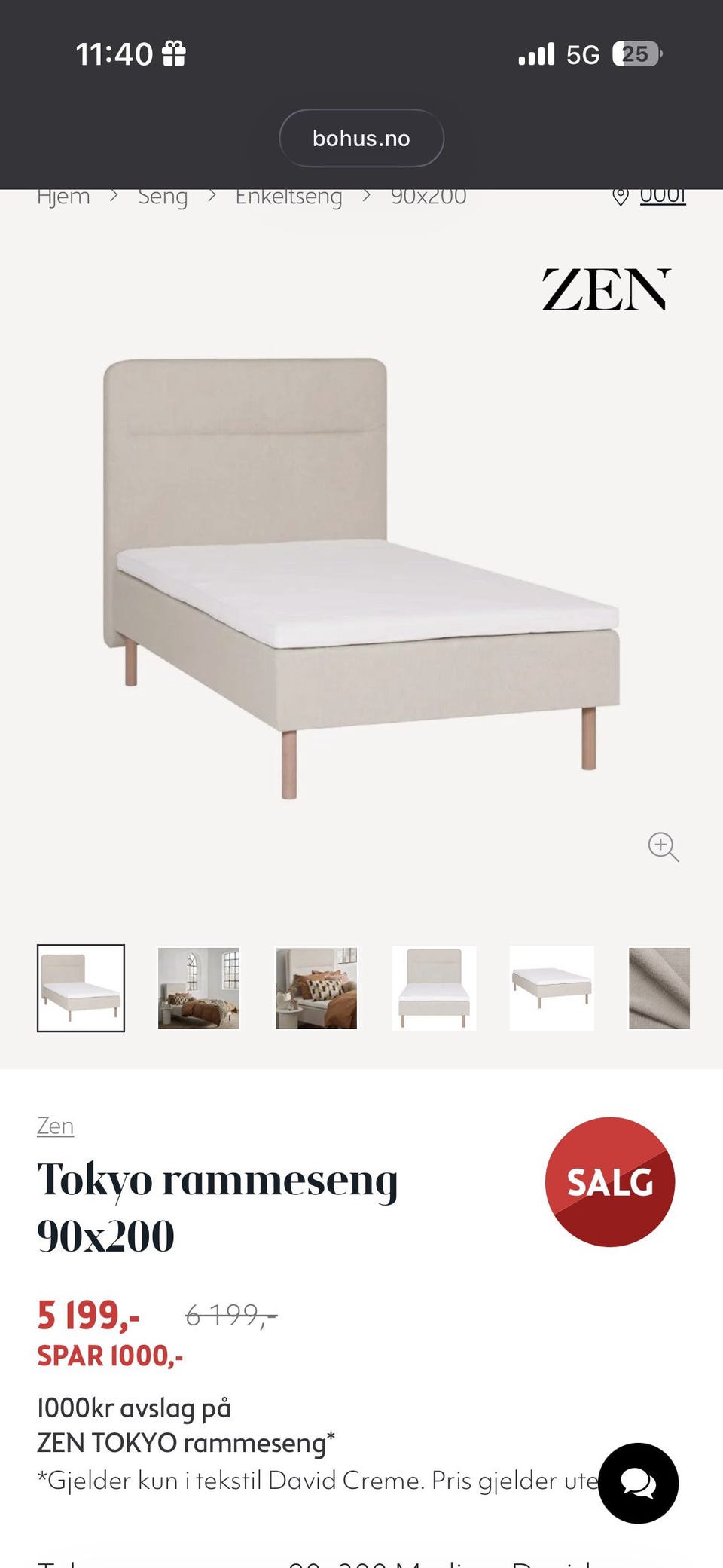The width and height of the screenshot is (723, 1568).
Task: Start a chat with customer support
Action: click(x=638, y=1483)
